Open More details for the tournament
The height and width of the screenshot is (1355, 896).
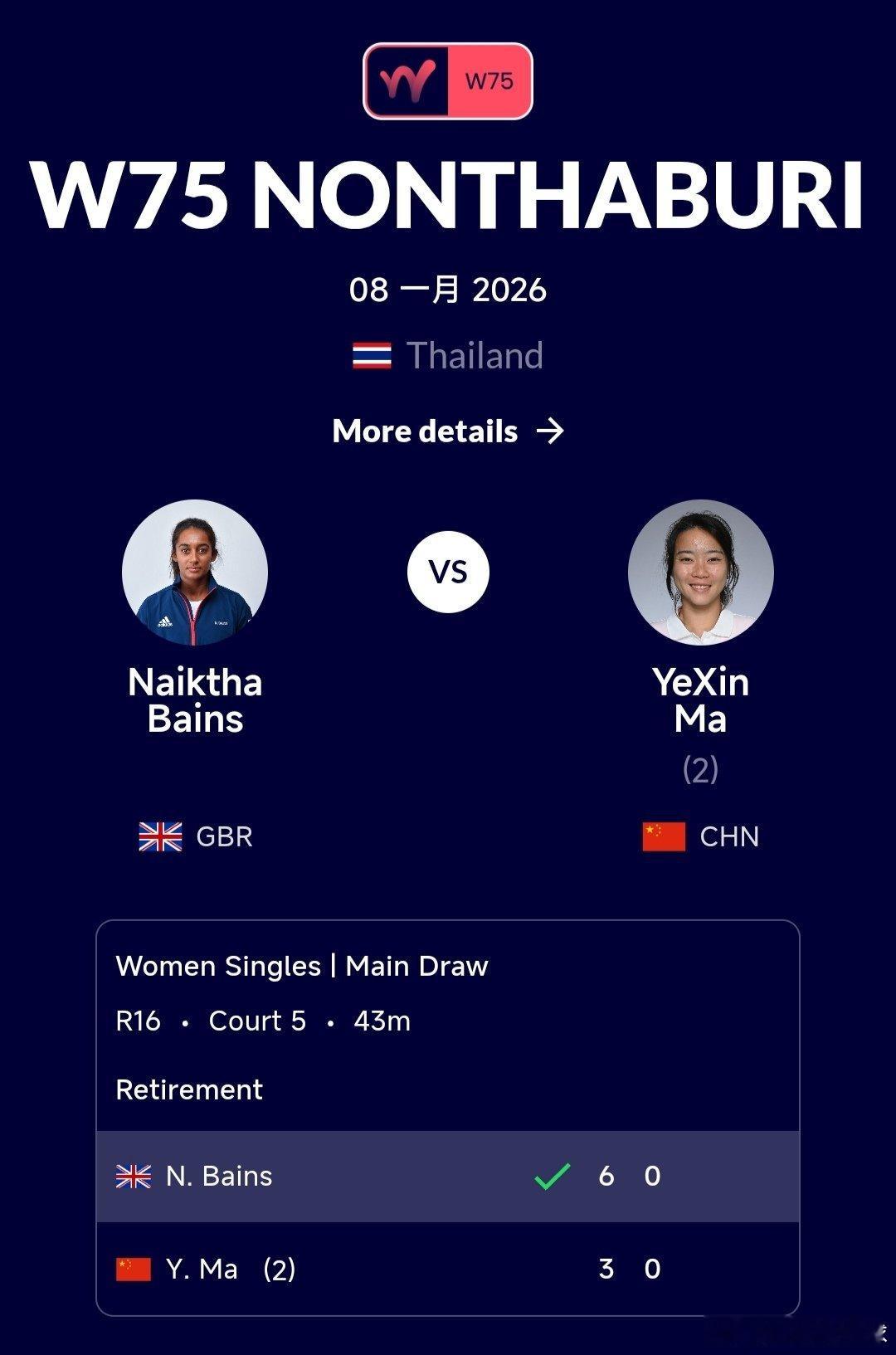pyautogui.click(x=425, y=431)
